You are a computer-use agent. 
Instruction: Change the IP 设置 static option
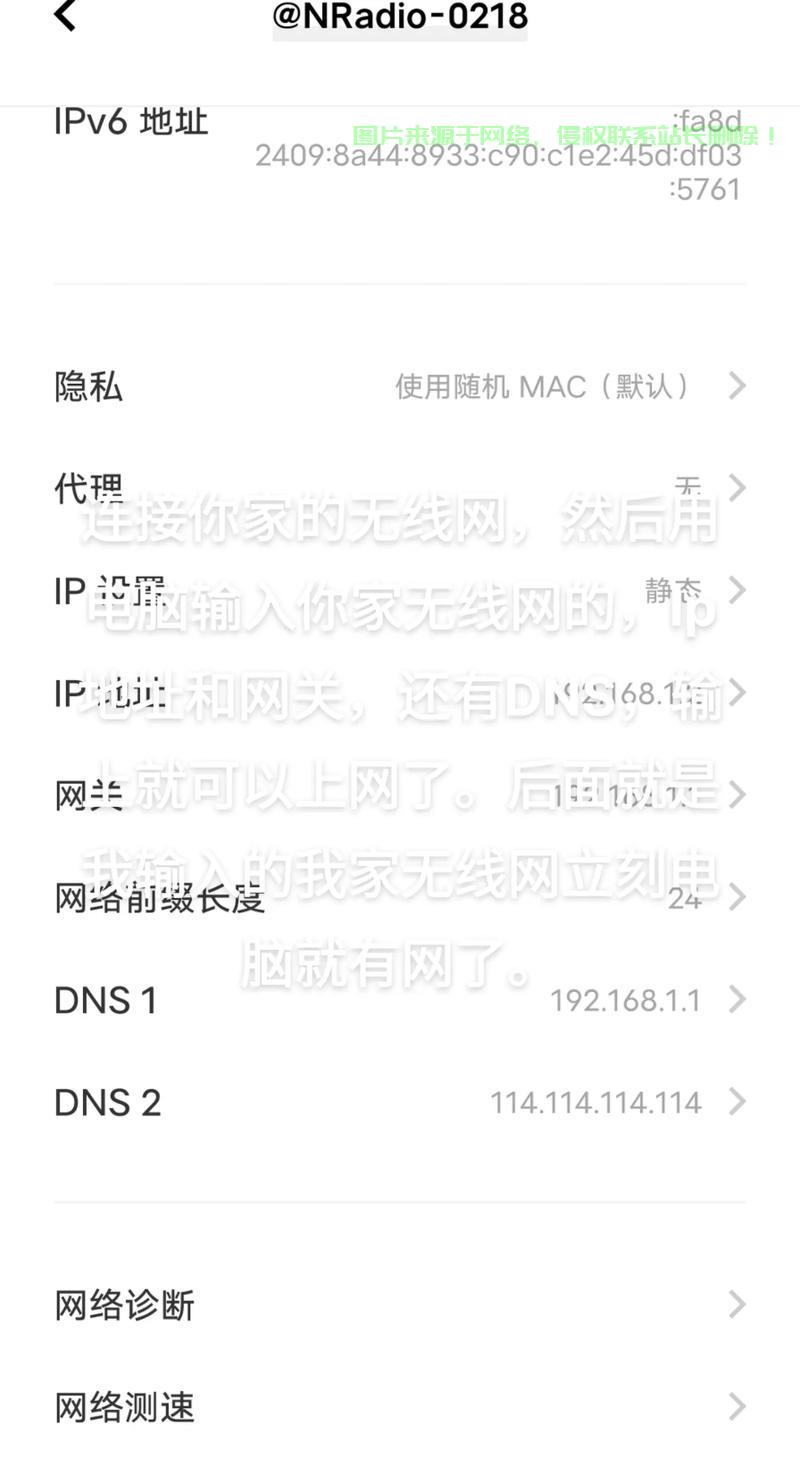[400, 591]
